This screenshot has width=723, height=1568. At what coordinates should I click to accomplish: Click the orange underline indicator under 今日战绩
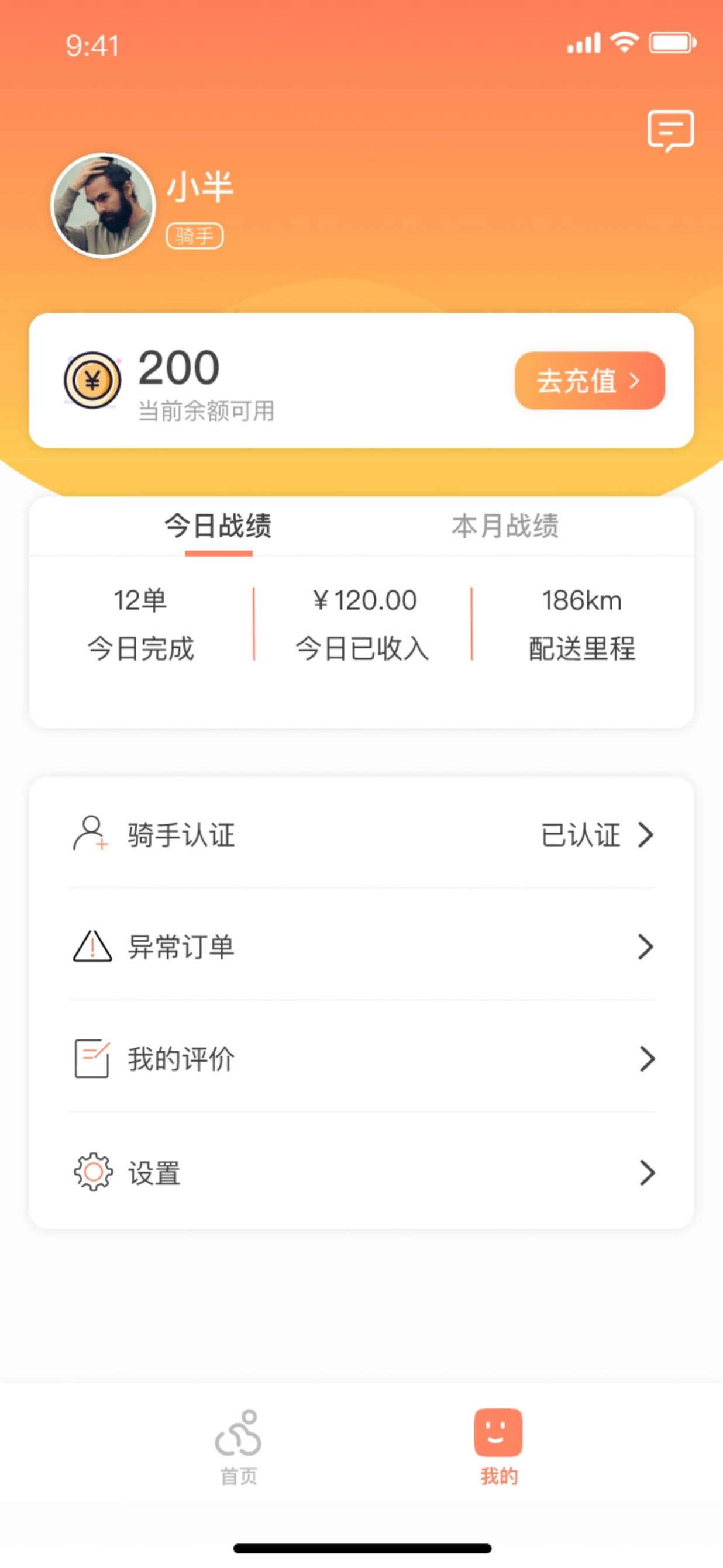219,552
